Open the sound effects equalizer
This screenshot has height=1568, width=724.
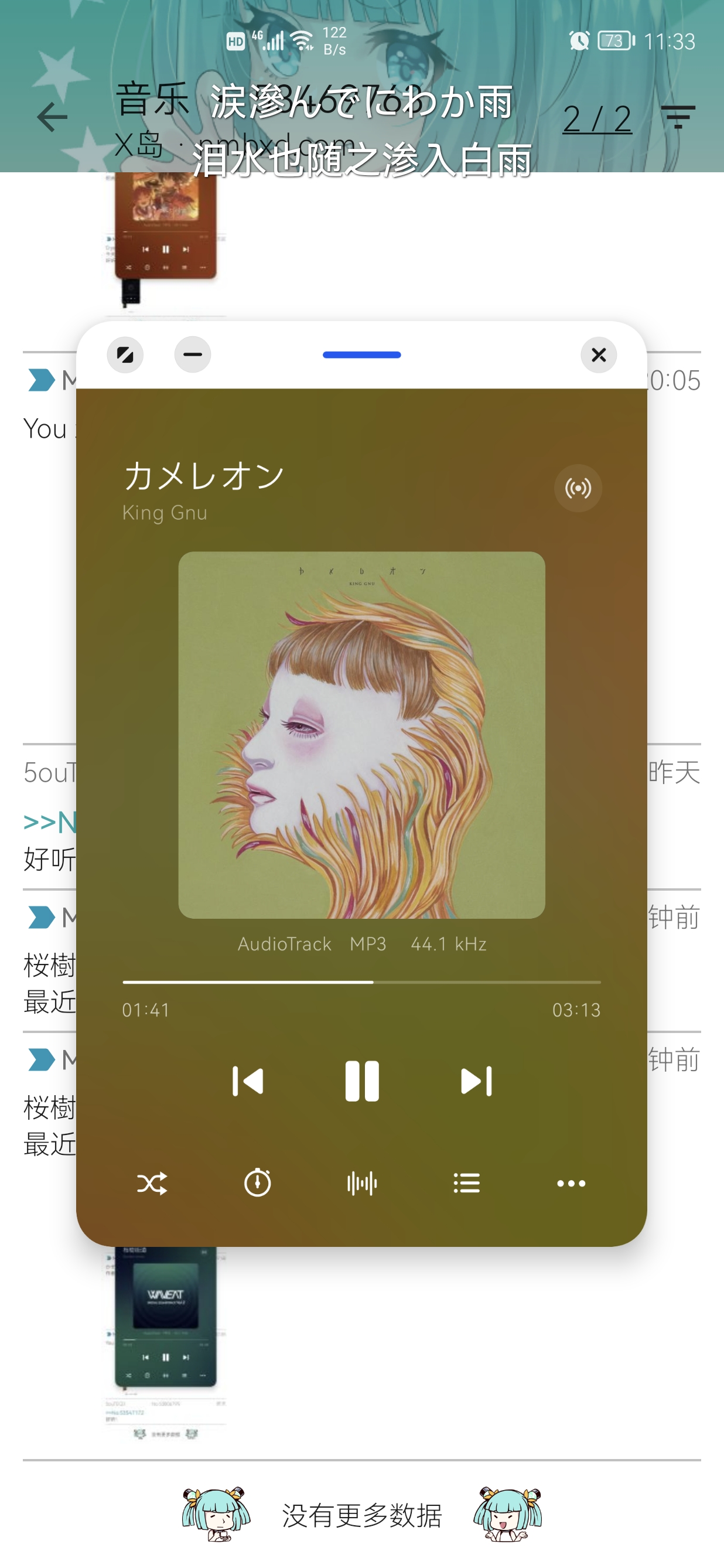(x=361, y=1183)
